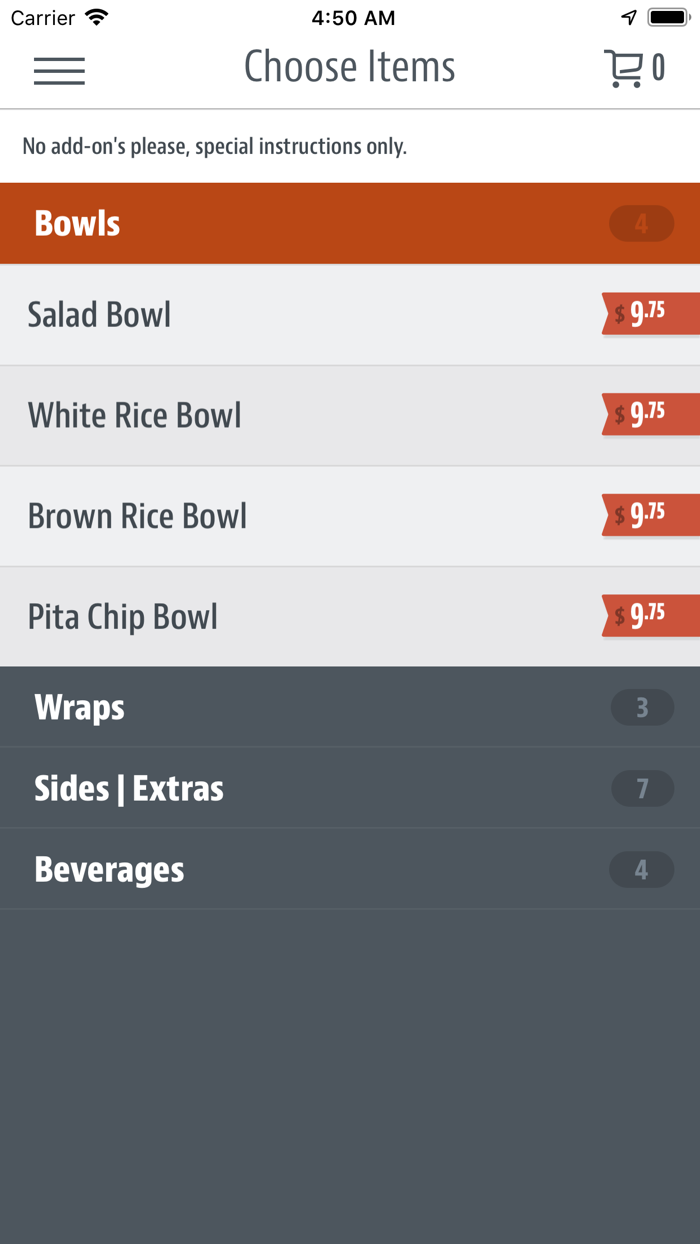The image size is (700, 1244).
Task: Open the shopping cart
Action: point(634,68)
